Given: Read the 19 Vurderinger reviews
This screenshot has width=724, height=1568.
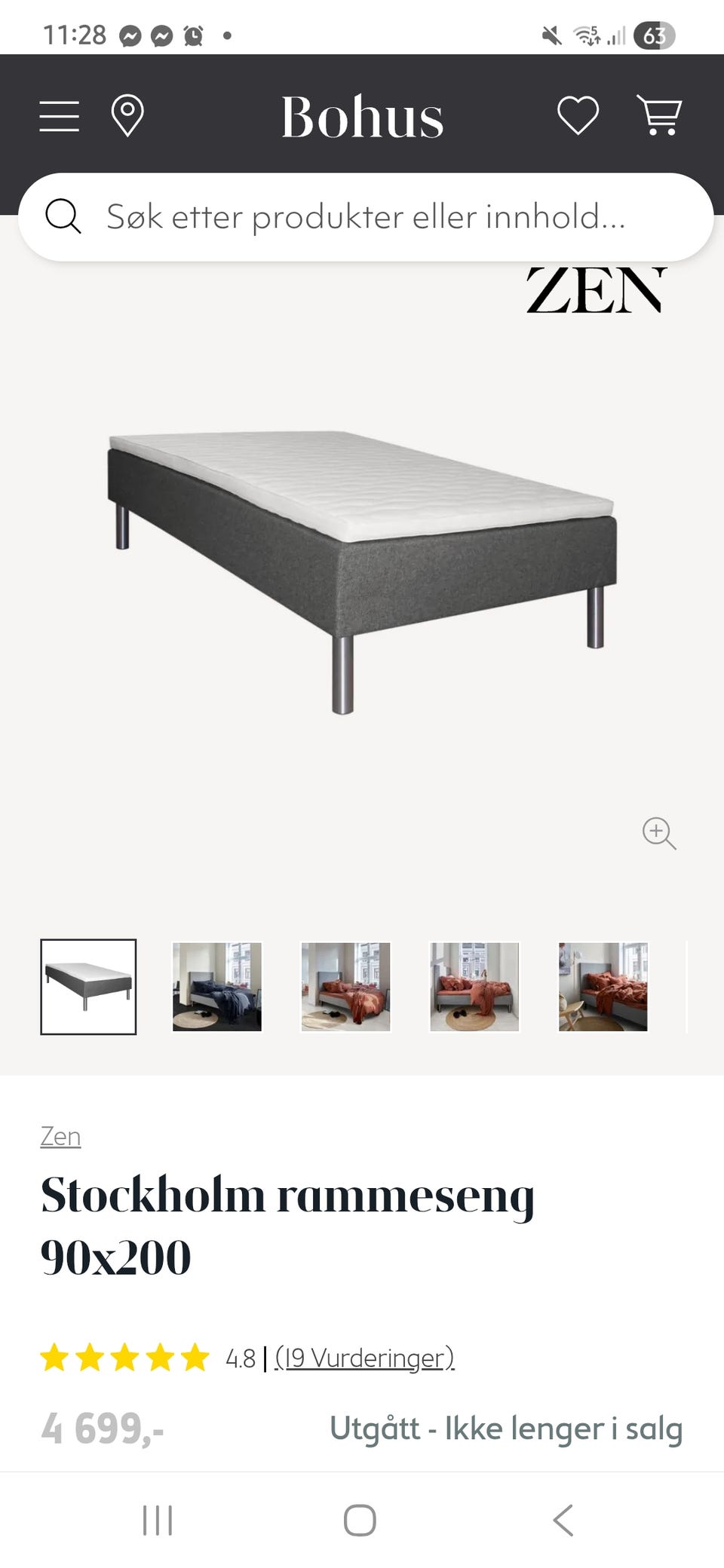Looking at the screenshot, I should click(x=364, y=1358).
